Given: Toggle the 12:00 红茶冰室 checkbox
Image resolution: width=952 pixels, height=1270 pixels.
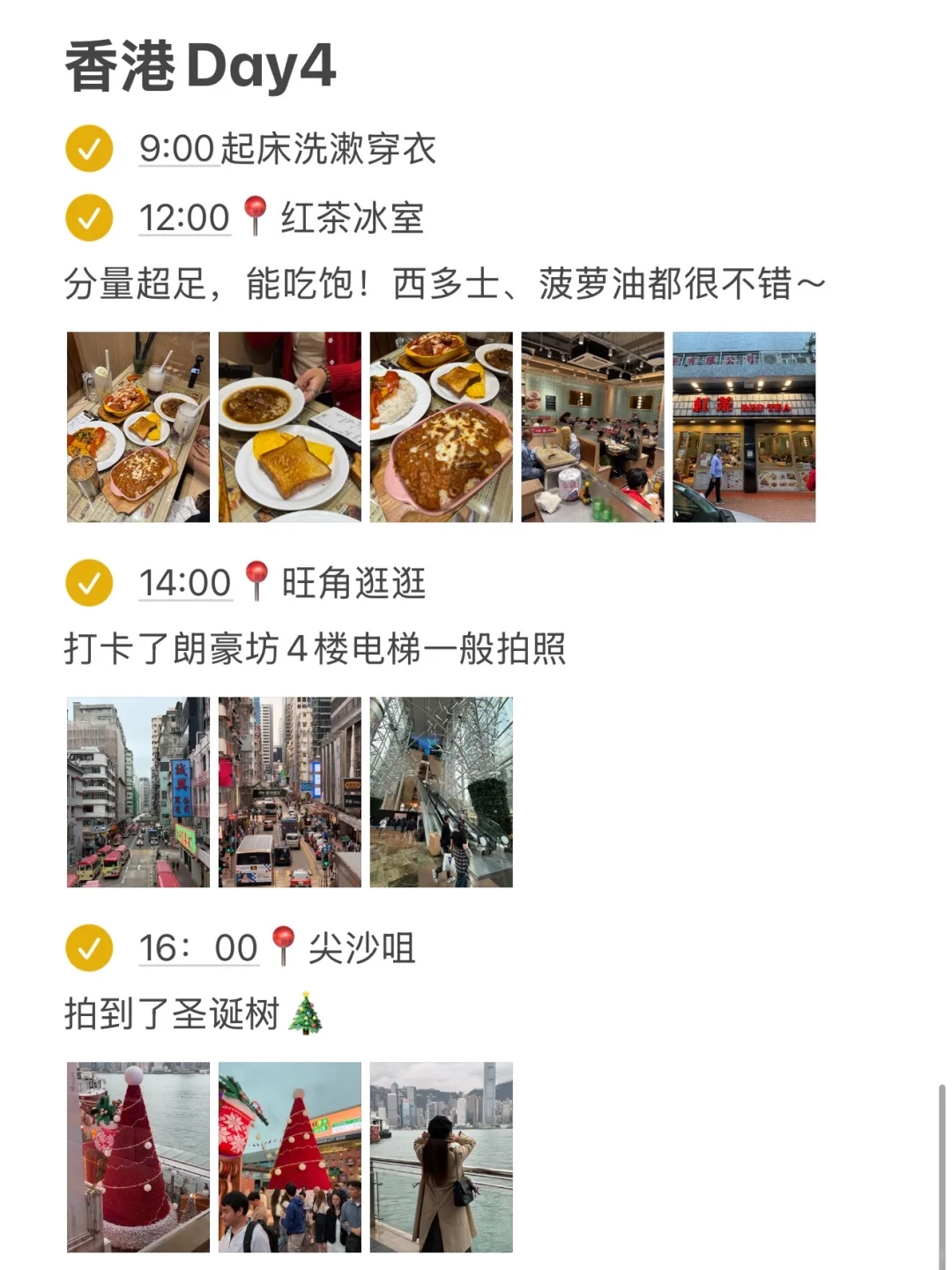Looking at the screenshot, I should click(89, 217).
